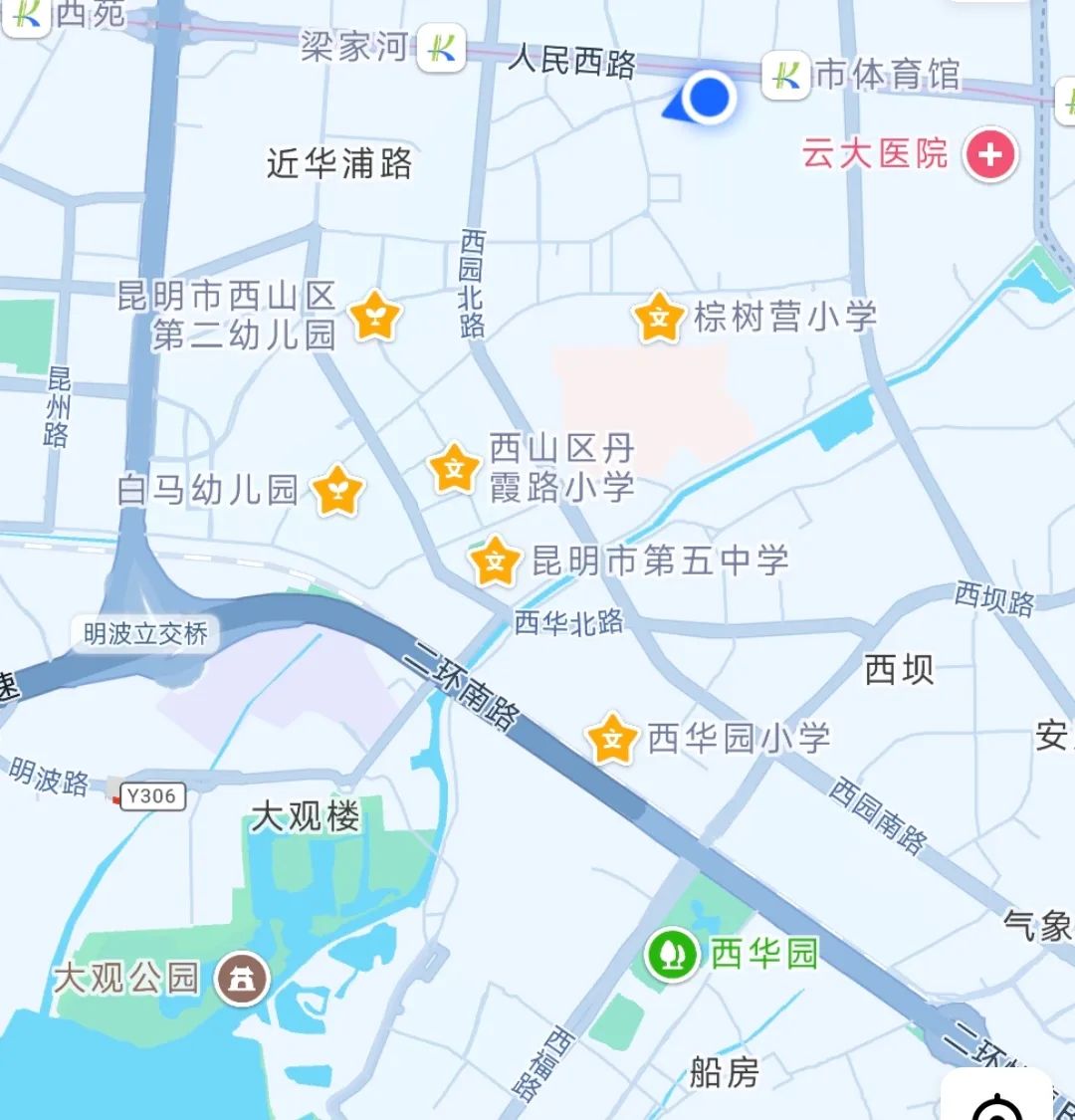The height and width of the screenshot is (1120, 1075).
Task: Click the 市体育馆 metro station icon
Action: [785, 76]
